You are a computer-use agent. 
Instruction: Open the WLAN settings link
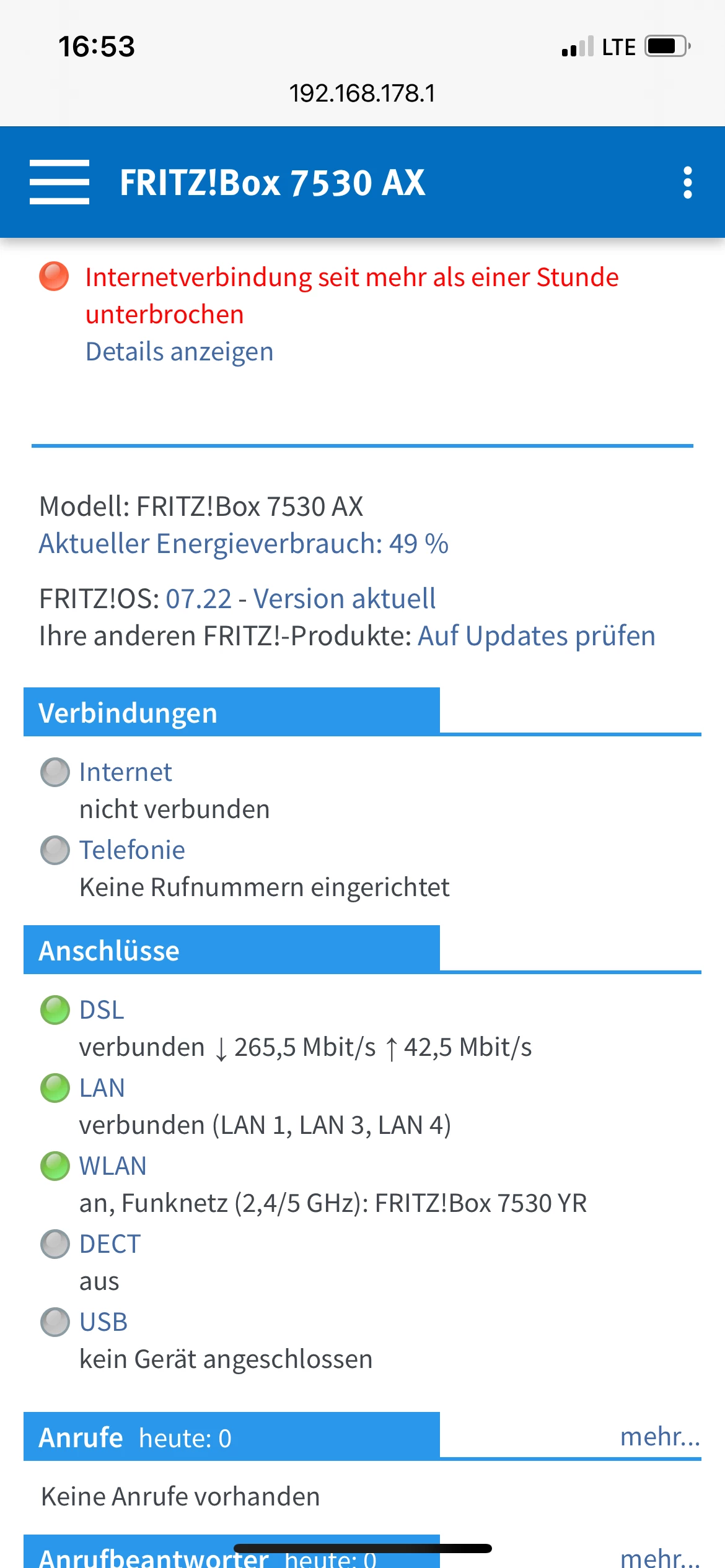coord(113,1166)
